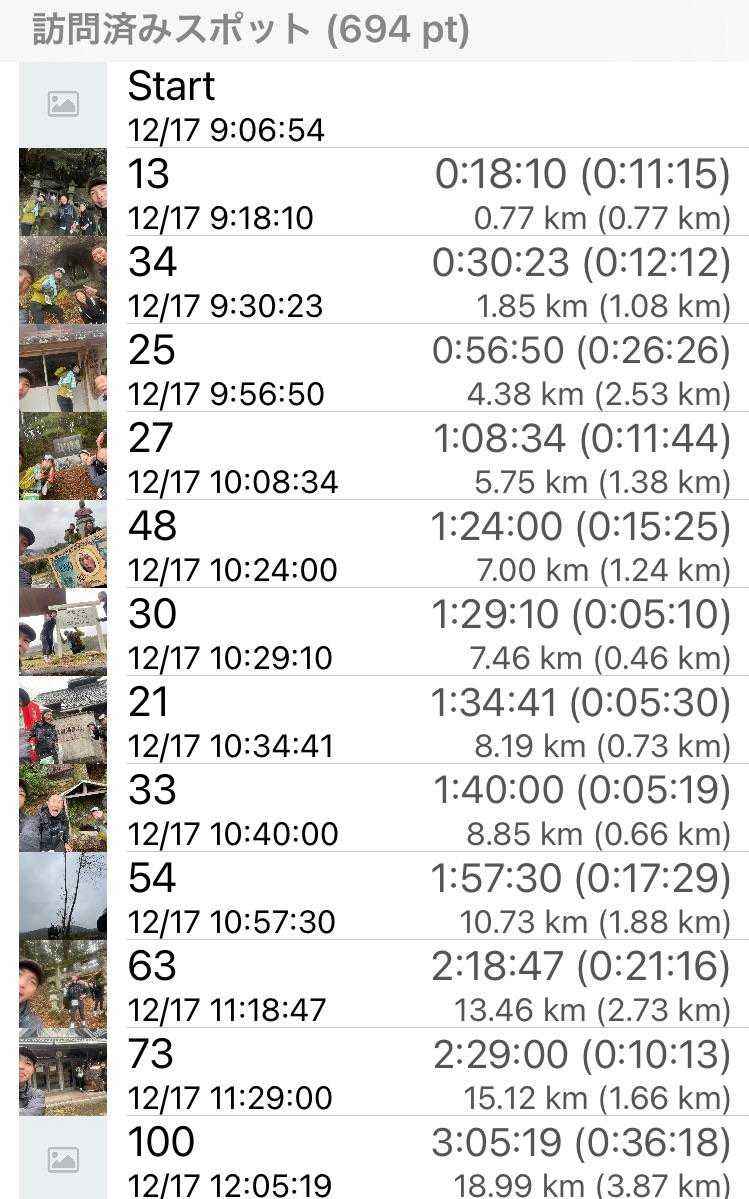View details for spot 25
This screenshot has width=749, height=1199.
tap(374, 368)
